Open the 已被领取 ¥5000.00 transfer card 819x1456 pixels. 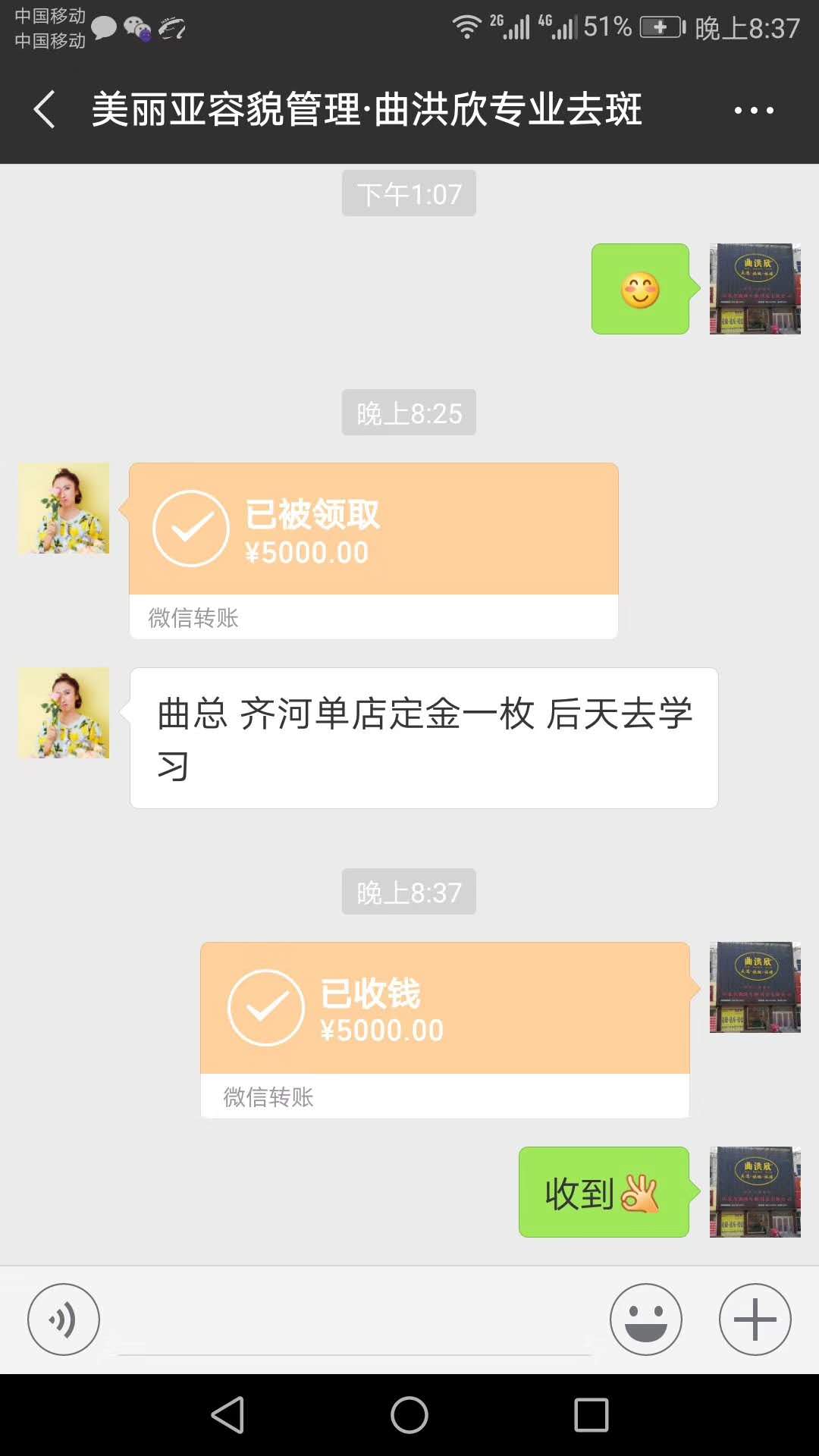(373, 531)
